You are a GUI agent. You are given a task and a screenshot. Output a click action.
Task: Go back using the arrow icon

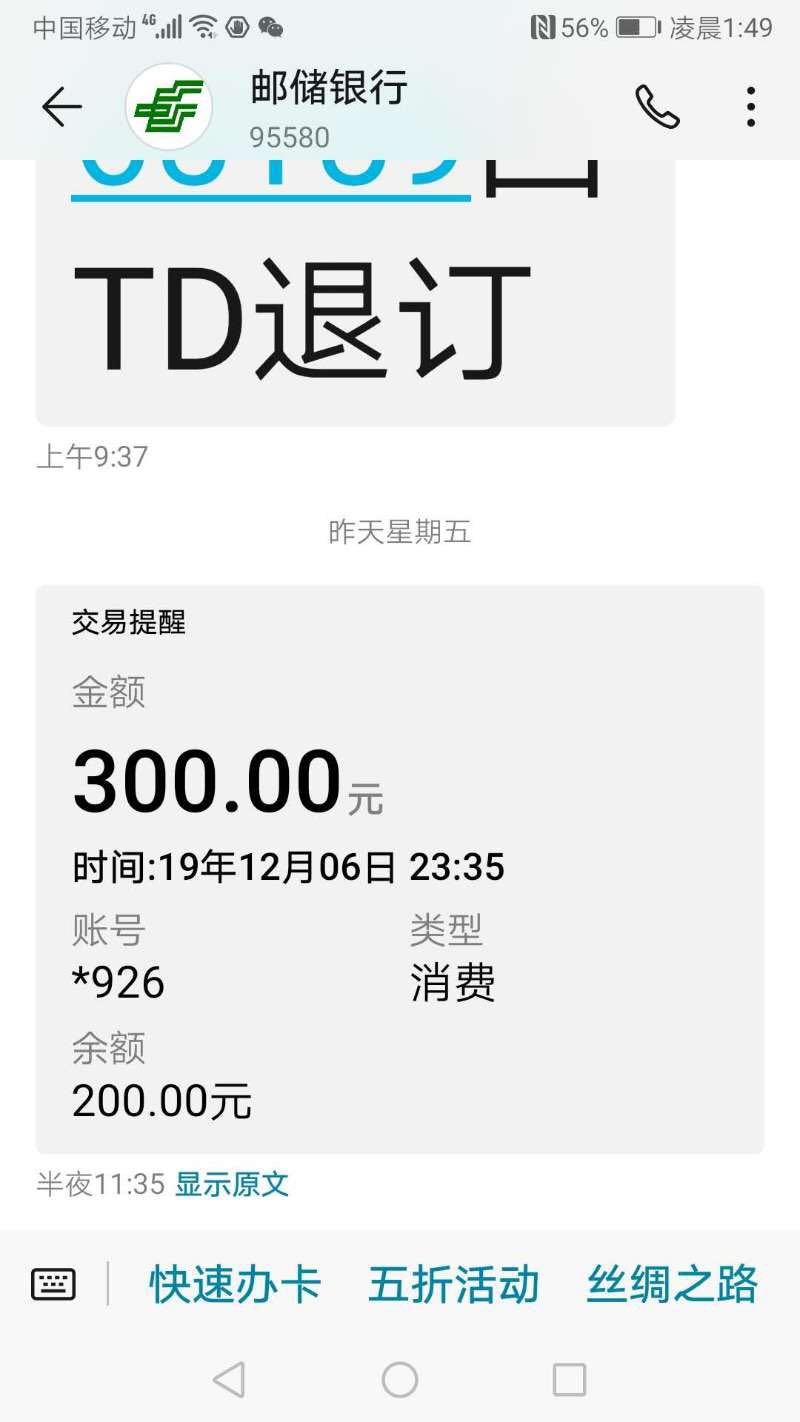[x=61, y=107]
